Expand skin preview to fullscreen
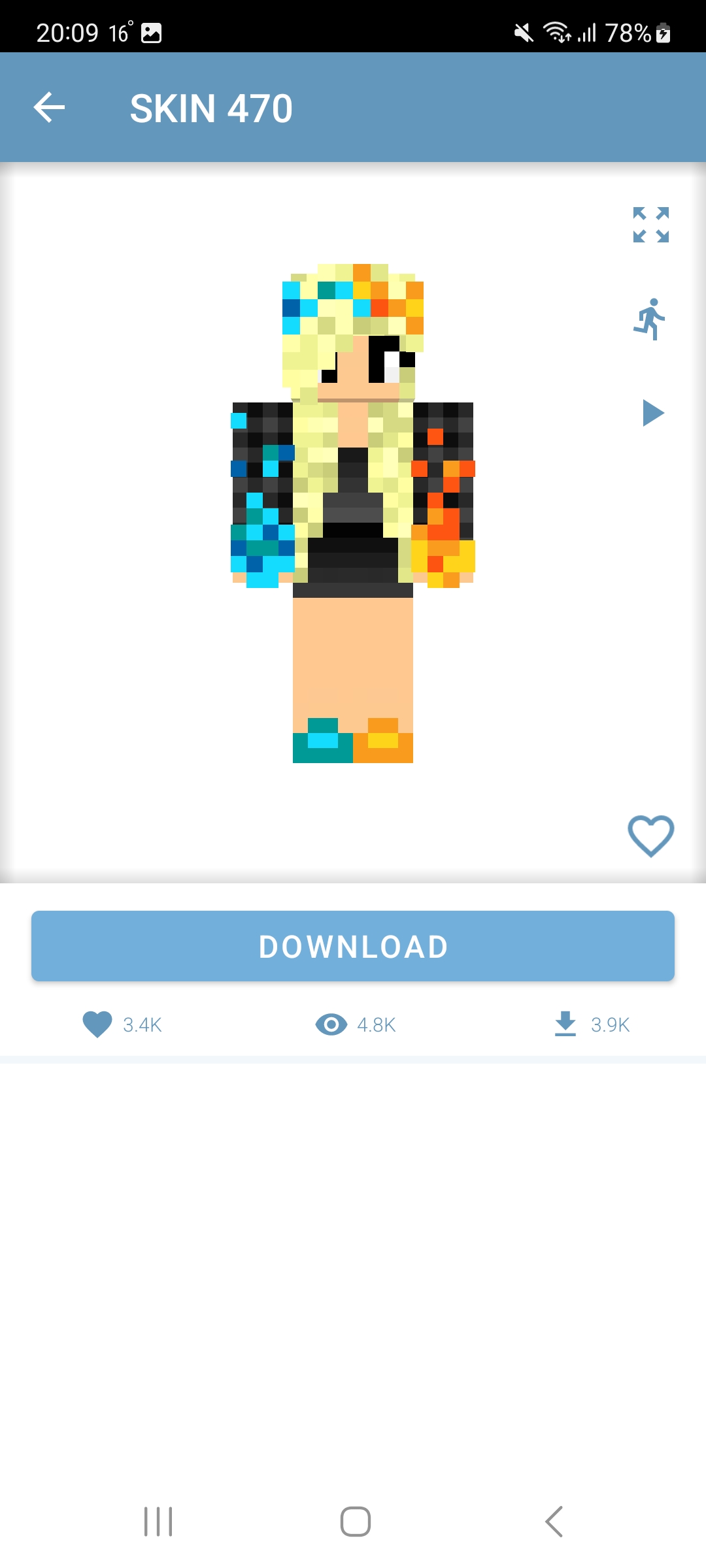 (650, 225)
